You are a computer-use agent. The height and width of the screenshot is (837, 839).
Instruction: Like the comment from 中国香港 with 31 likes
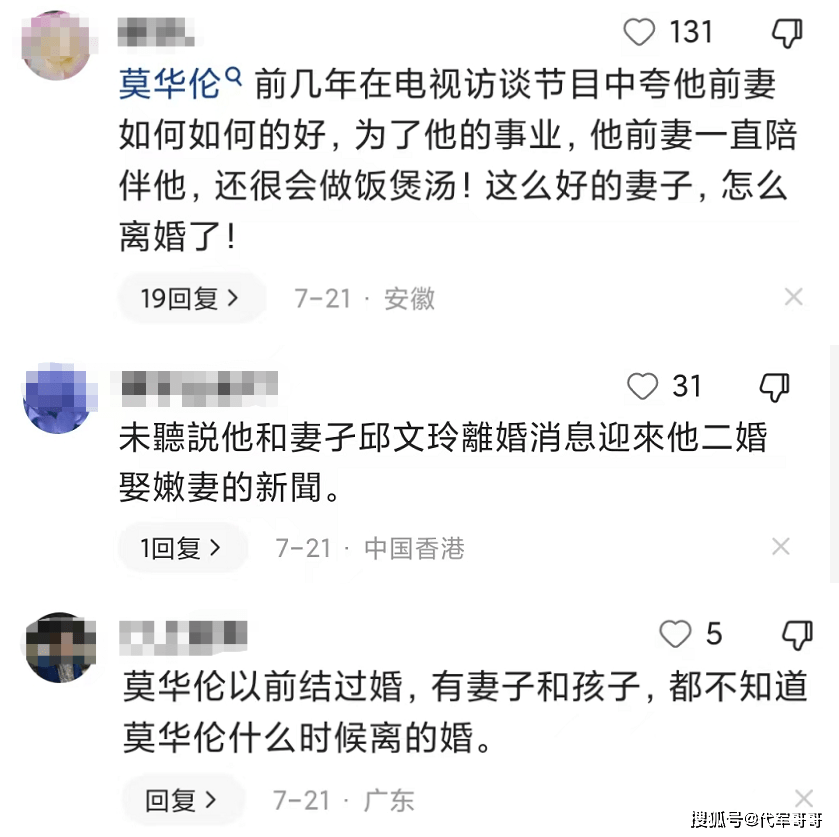[642, 386]
